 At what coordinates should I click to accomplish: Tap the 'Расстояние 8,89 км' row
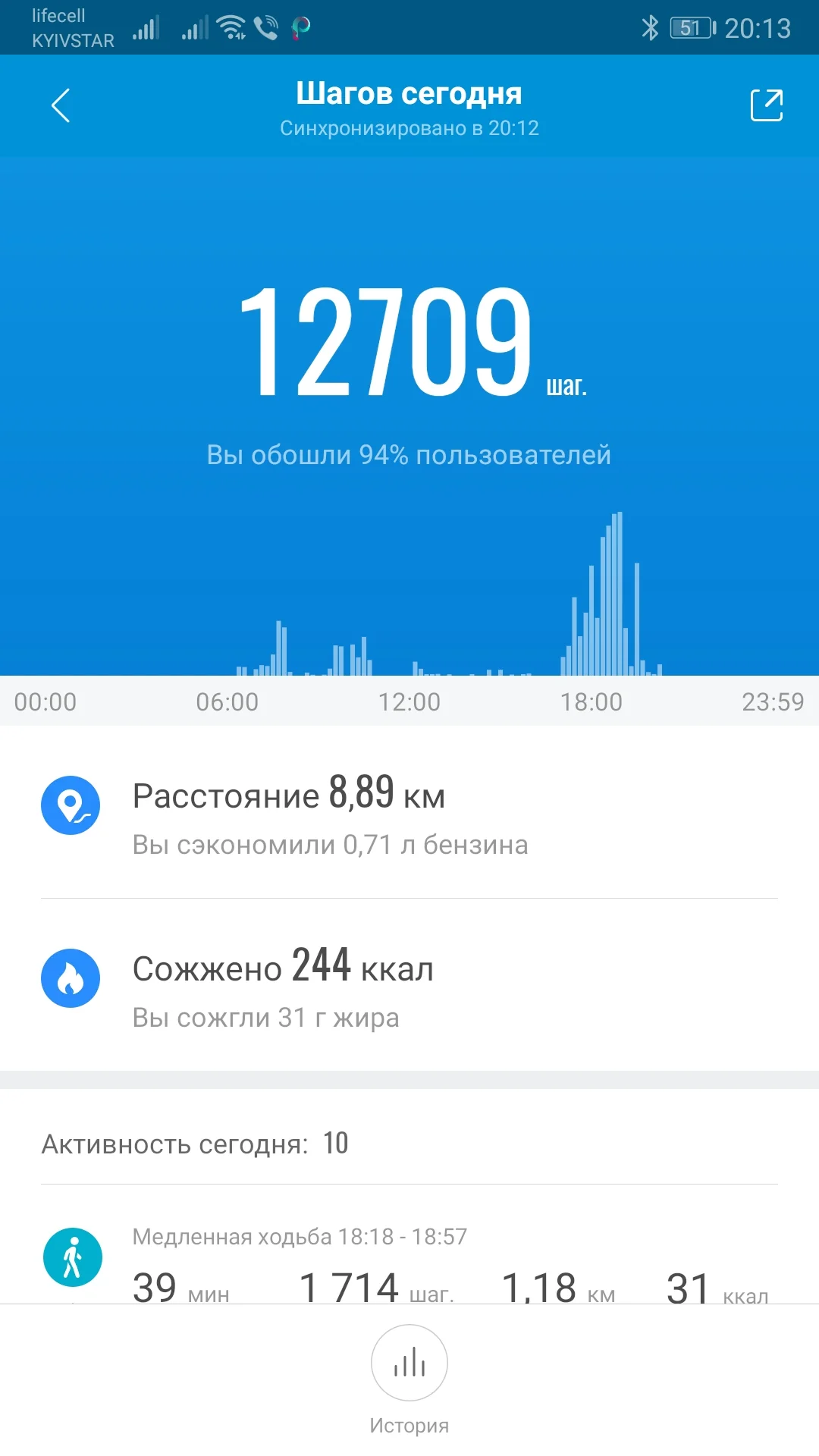tap(288, 795)
